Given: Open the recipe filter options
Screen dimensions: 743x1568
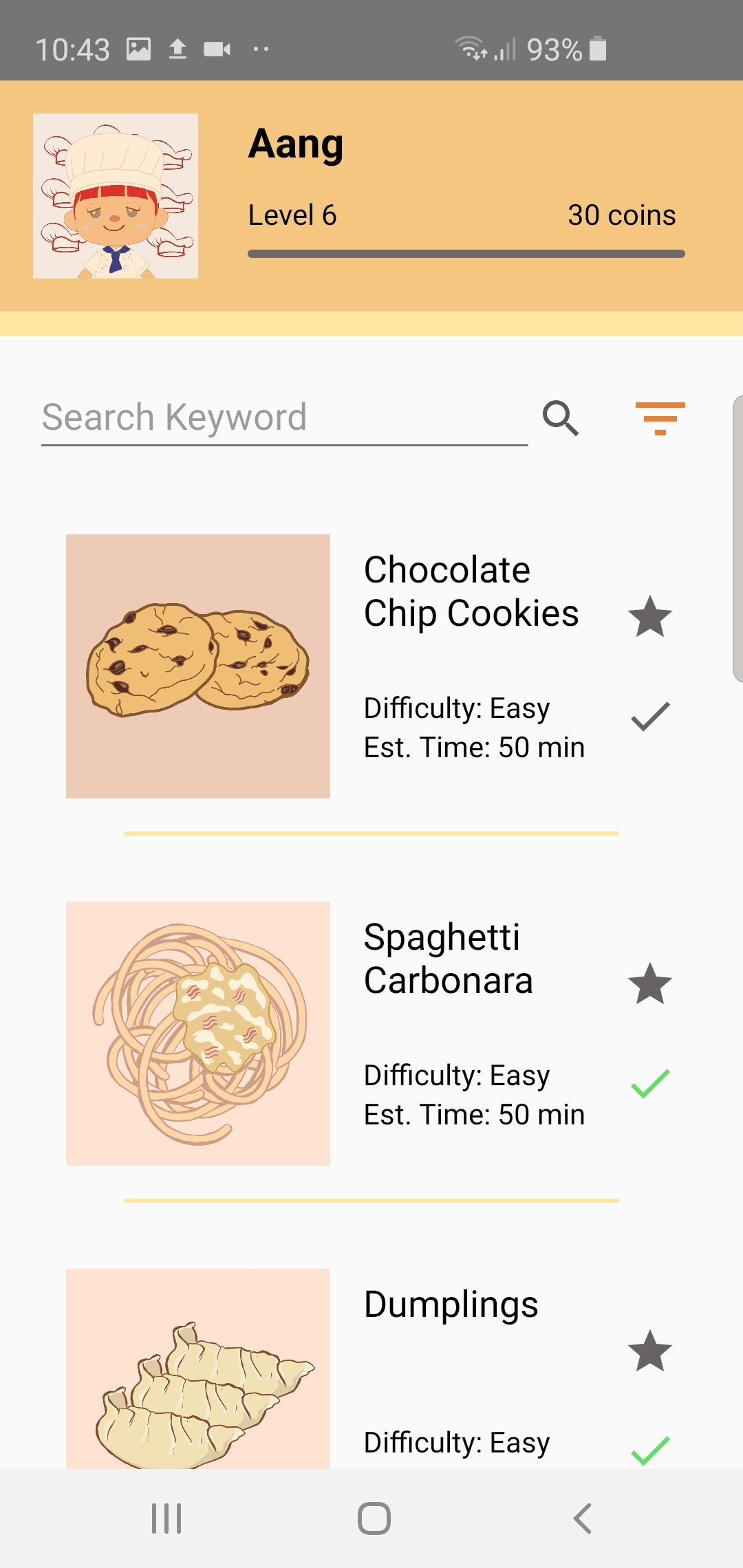Looking at the screenshot, I should click(x=660, y=417).
